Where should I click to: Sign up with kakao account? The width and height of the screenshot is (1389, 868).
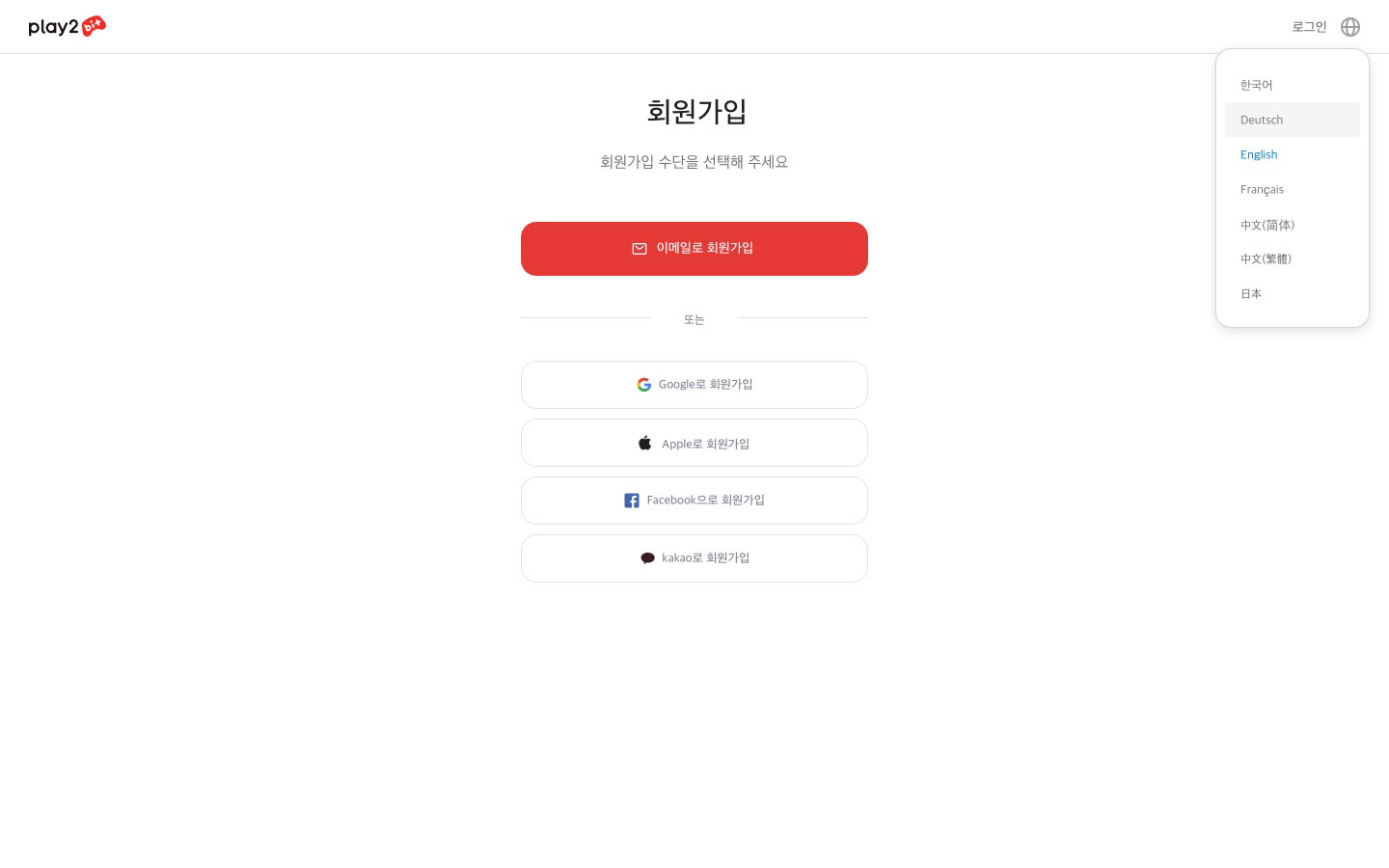coord(694,558)
